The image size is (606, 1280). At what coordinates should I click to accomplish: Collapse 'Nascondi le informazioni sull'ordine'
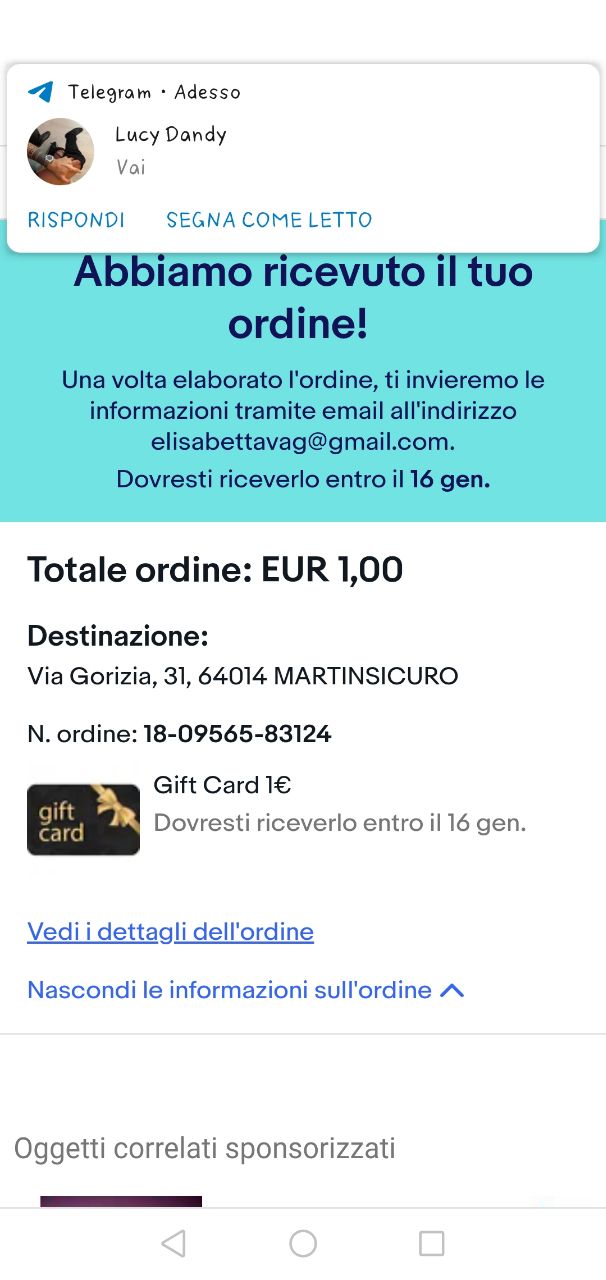246,990
